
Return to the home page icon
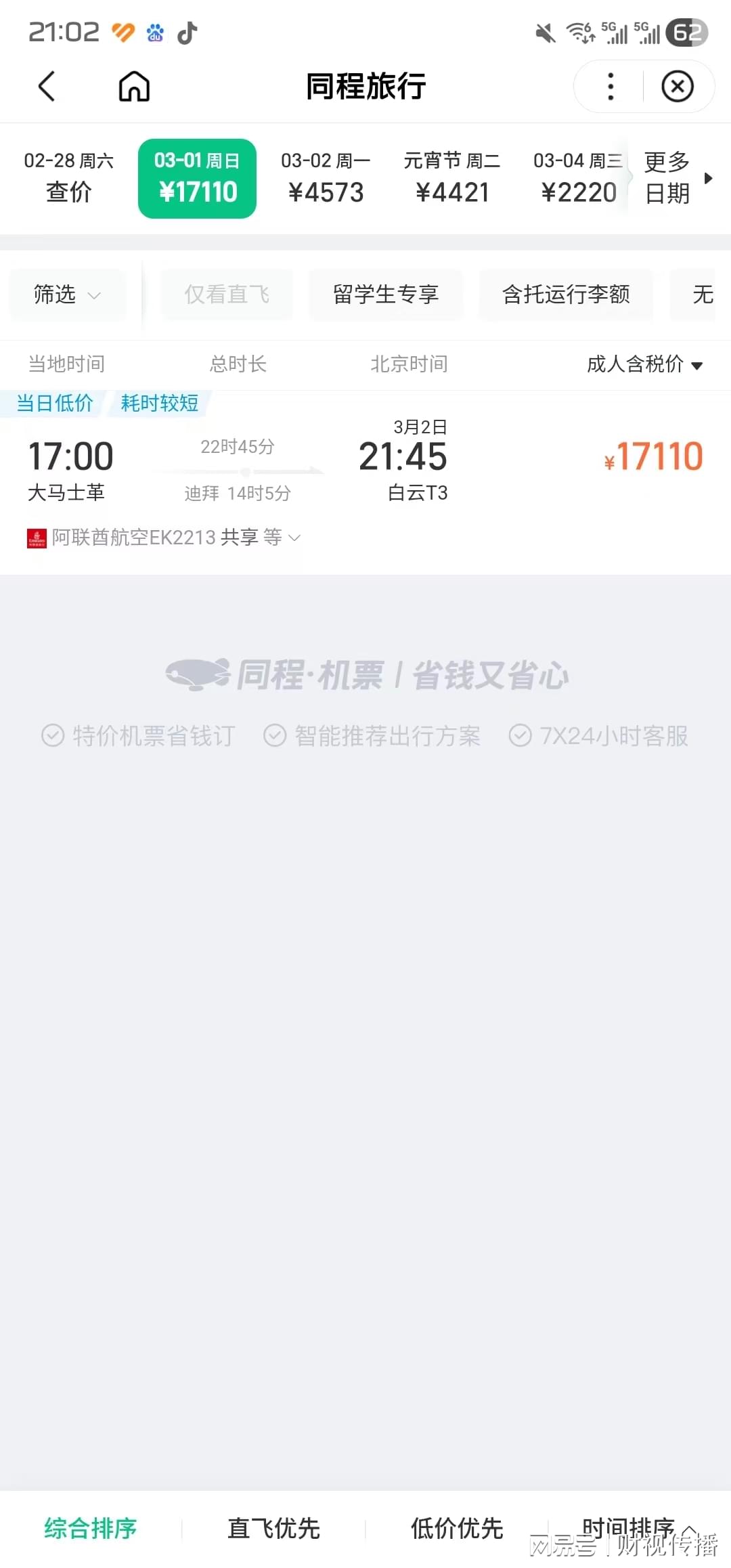click(134, 87)
